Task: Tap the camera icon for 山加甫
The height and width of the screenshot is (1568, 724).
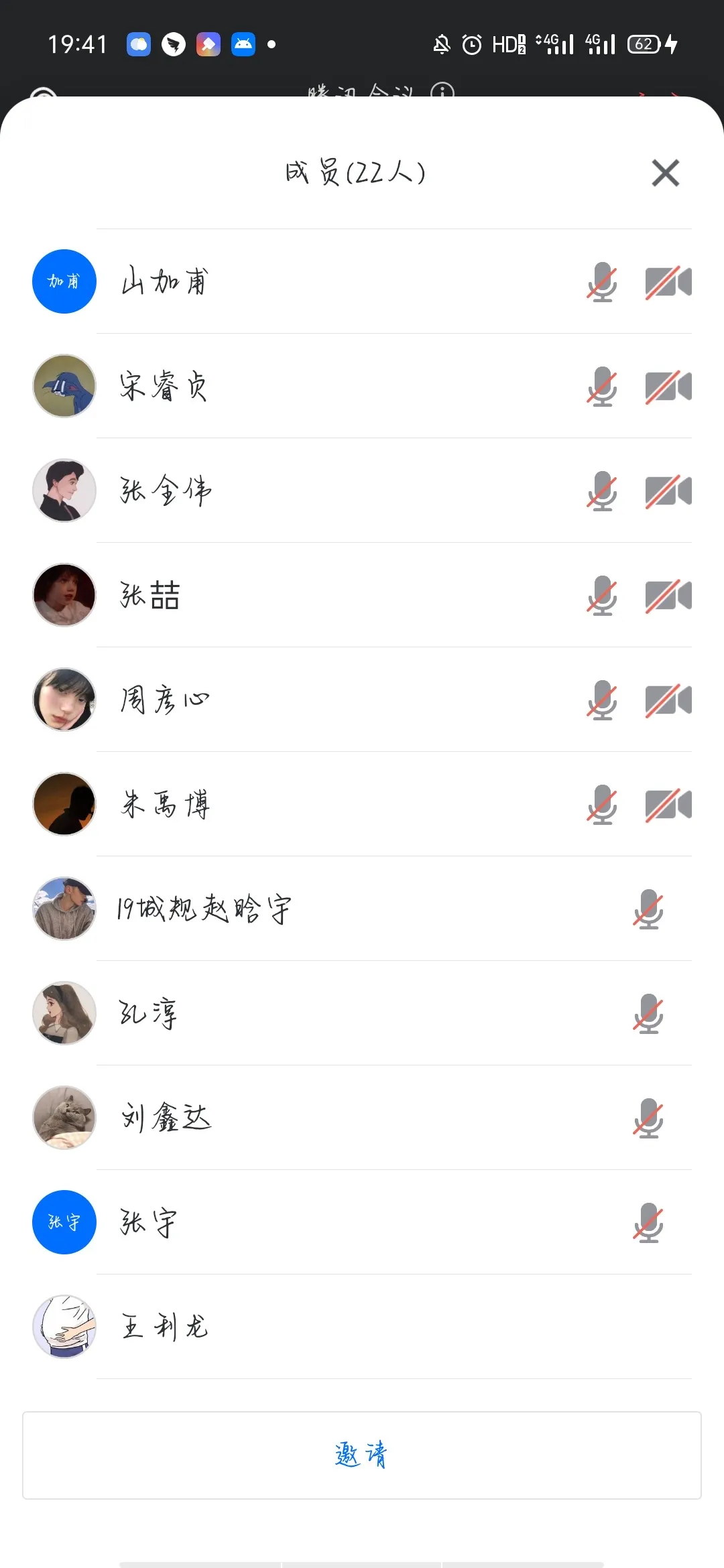Action: (x=668, y=282)
